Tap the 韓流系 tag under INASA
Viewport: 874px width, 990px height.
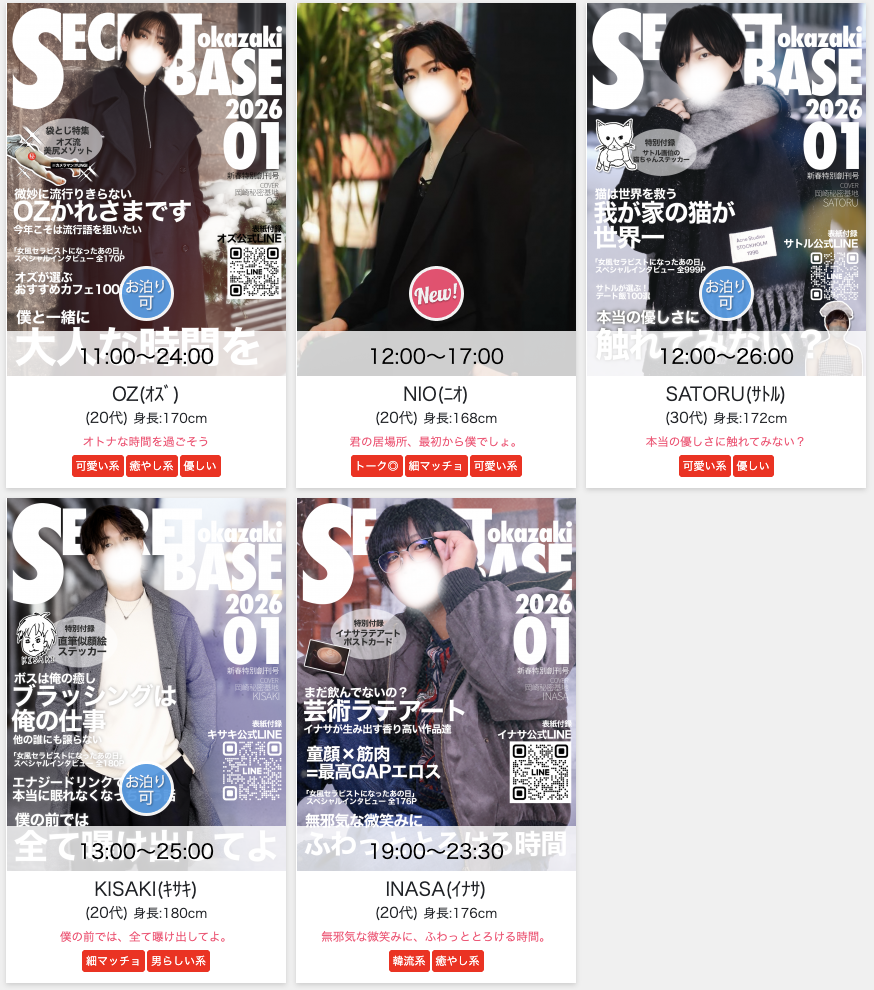point(409,961)
